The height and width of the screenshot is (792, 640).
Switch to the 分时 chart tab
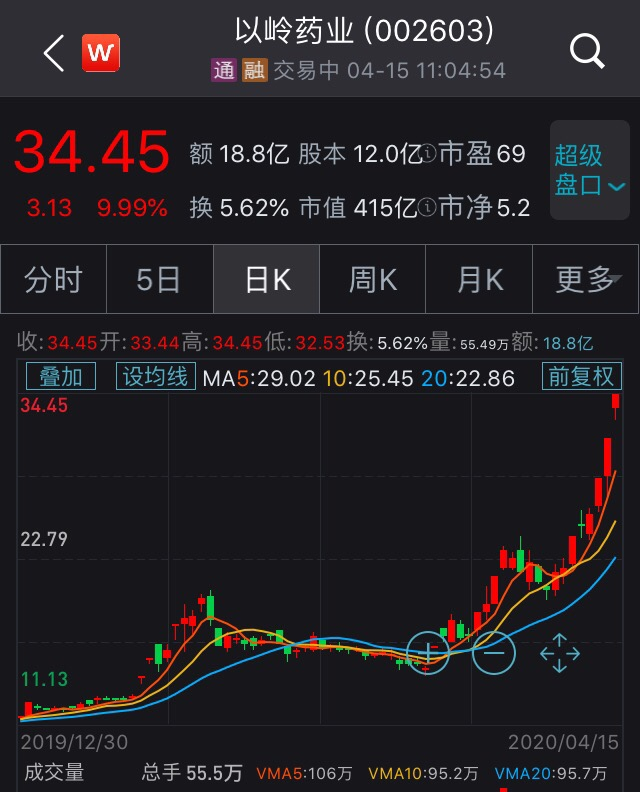pyautogui.click(x=53, y=280)
